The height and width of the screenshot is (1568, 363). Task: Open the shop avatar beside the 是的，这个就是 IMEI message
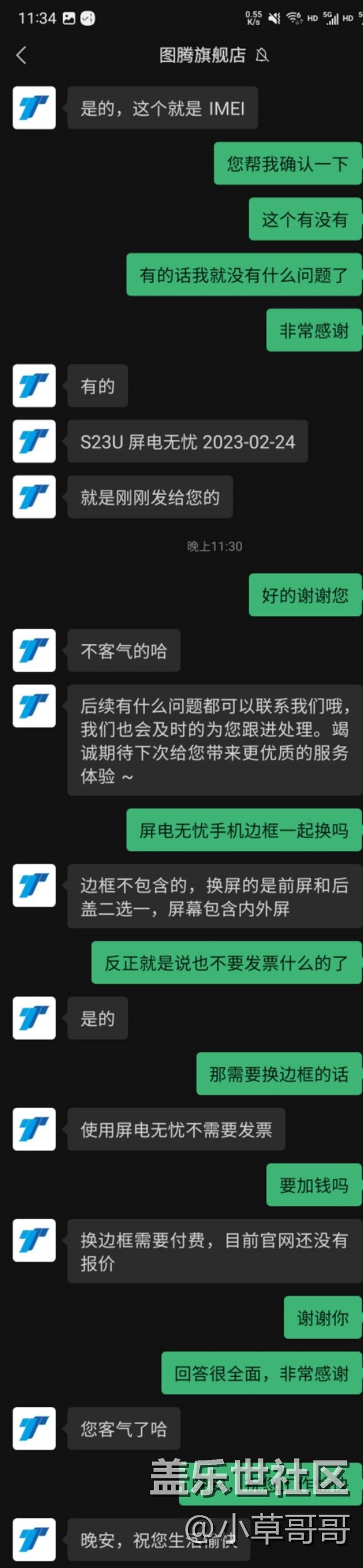point(34,108)
